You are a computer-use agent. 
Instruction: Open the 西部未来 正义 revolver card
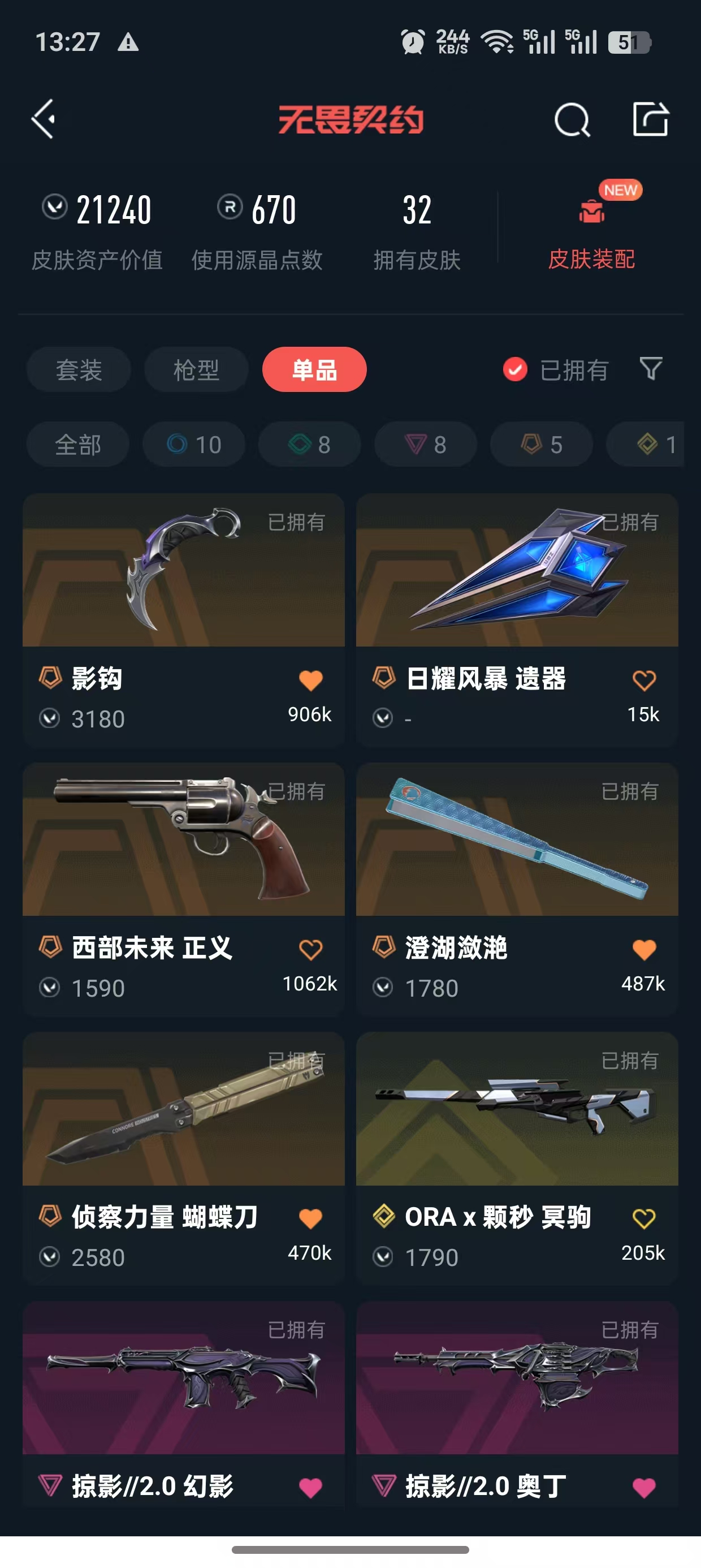183,889
